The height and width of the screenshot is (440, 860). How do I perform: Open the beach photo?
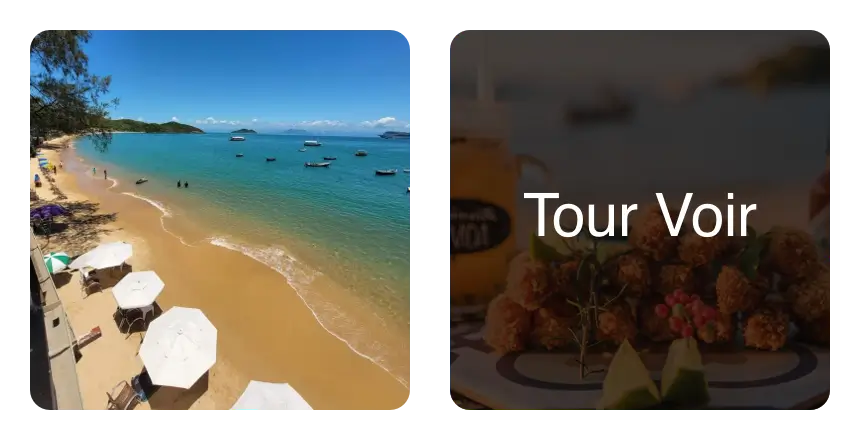218,220
